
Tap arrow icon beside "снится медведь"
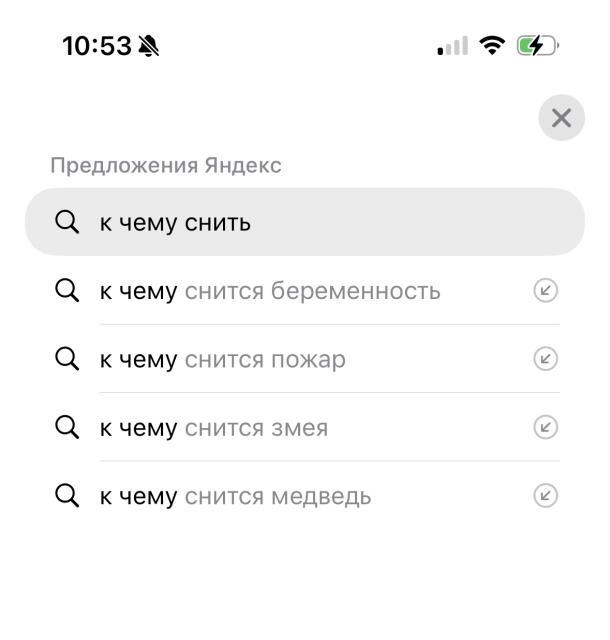click(545, 496)
